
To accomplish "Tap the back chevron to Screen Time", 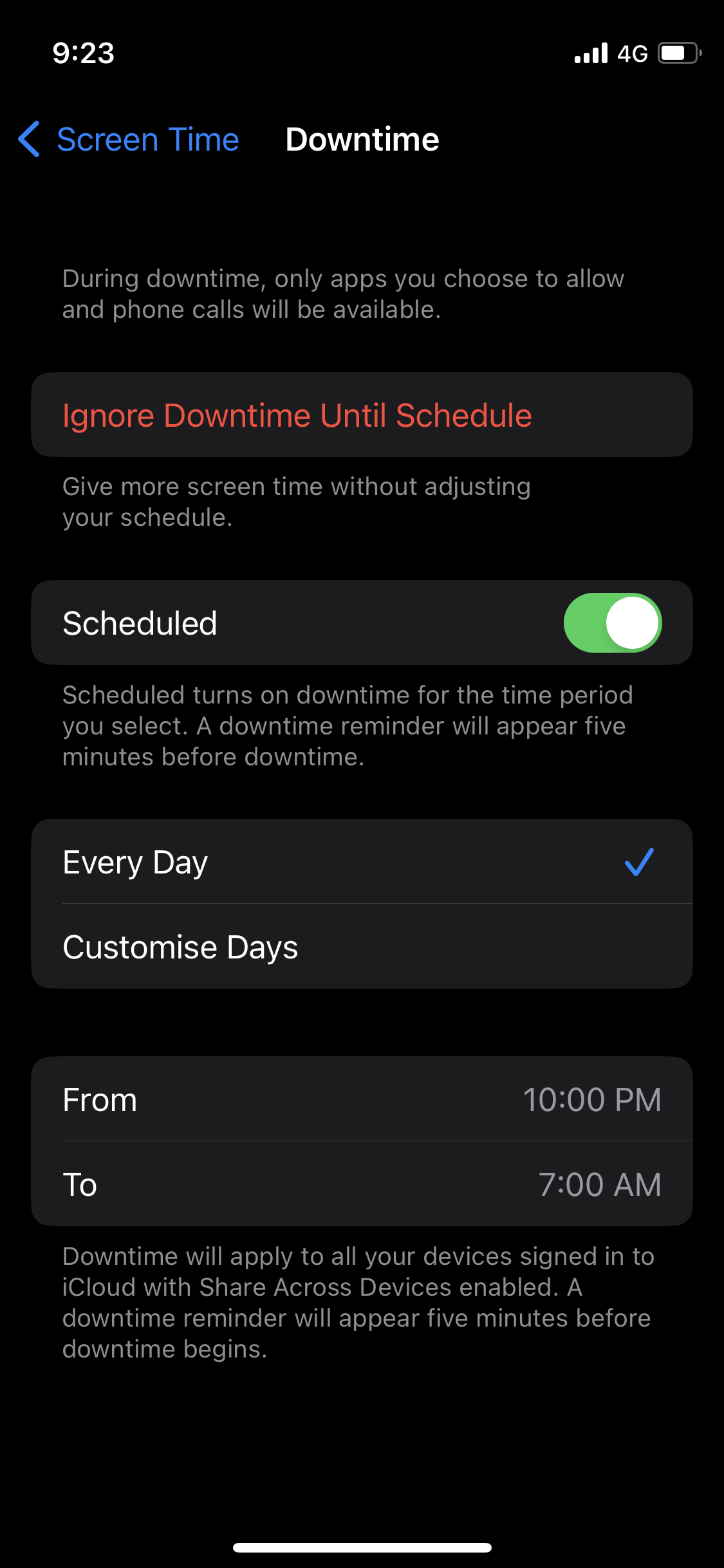I will pyautogui.click(x=30, y=139).
